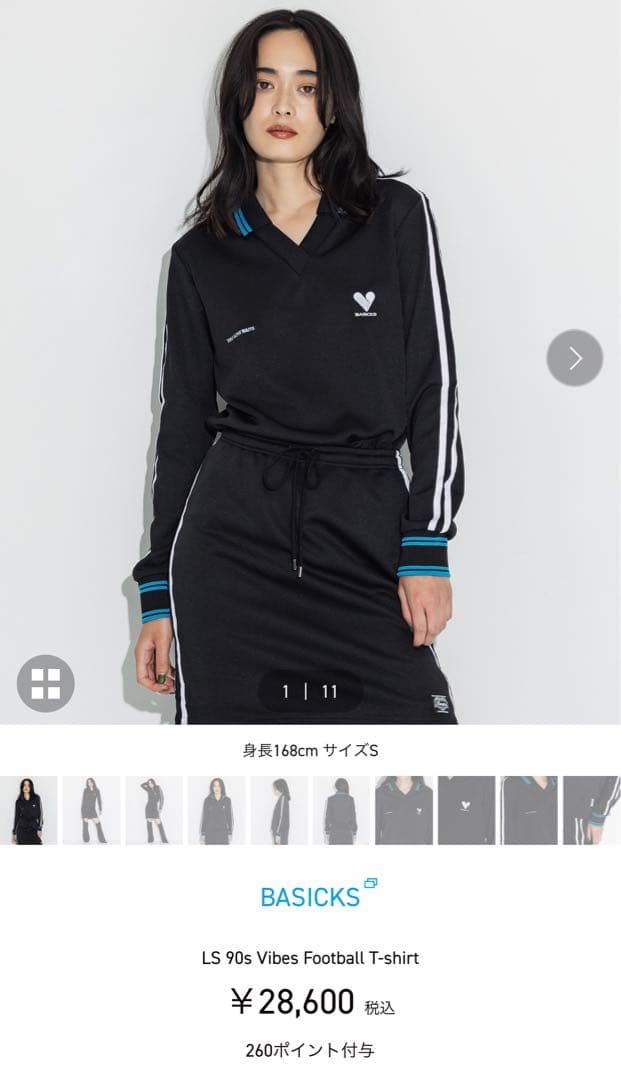The height and width of the screenshot is (1080, 621).
Task: Select the first thumbnail with skirt outfit
Action: pos(28,811)
